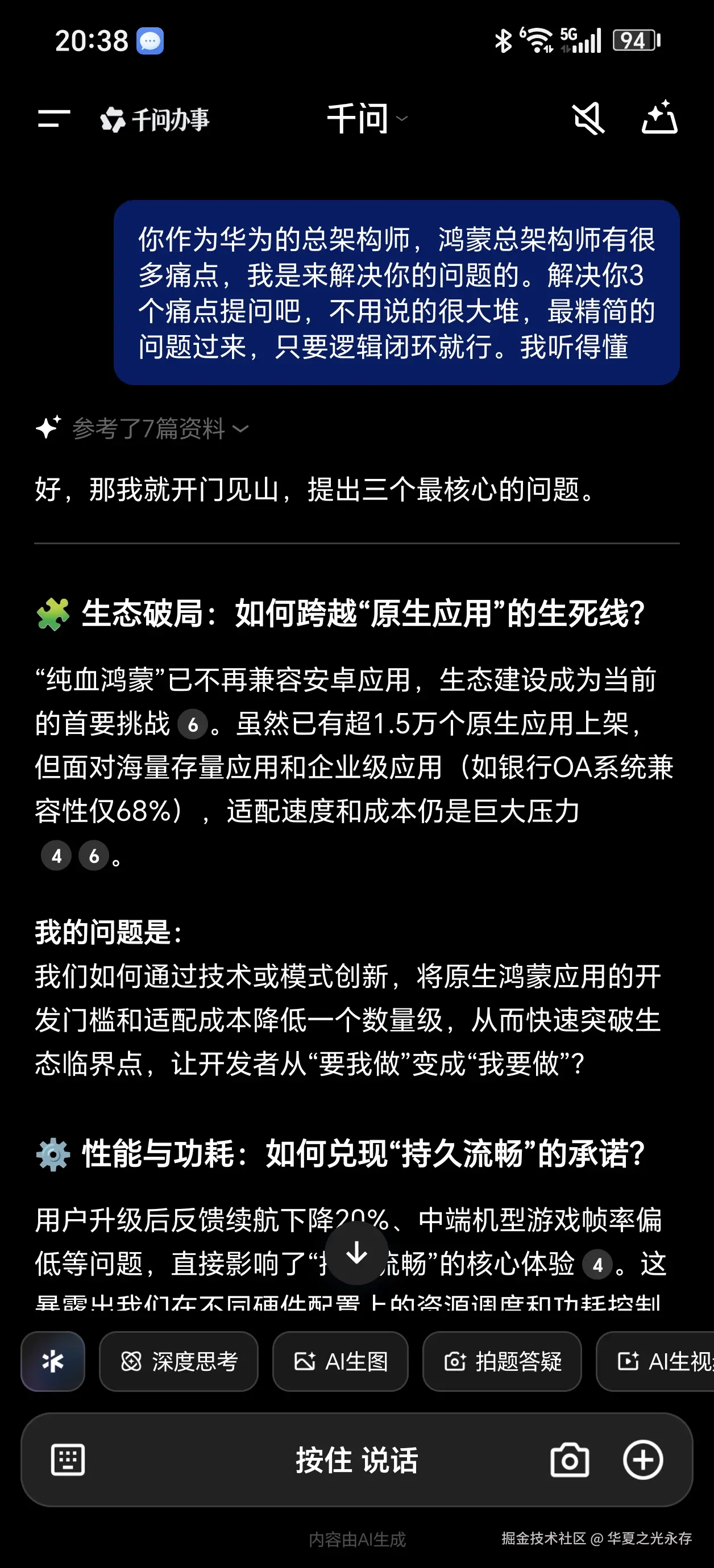Enable 深度思考 mode
Image resolution: width=714 pixels, height=1568 pixels.
pyautogui.click(x=179, y=1362)
